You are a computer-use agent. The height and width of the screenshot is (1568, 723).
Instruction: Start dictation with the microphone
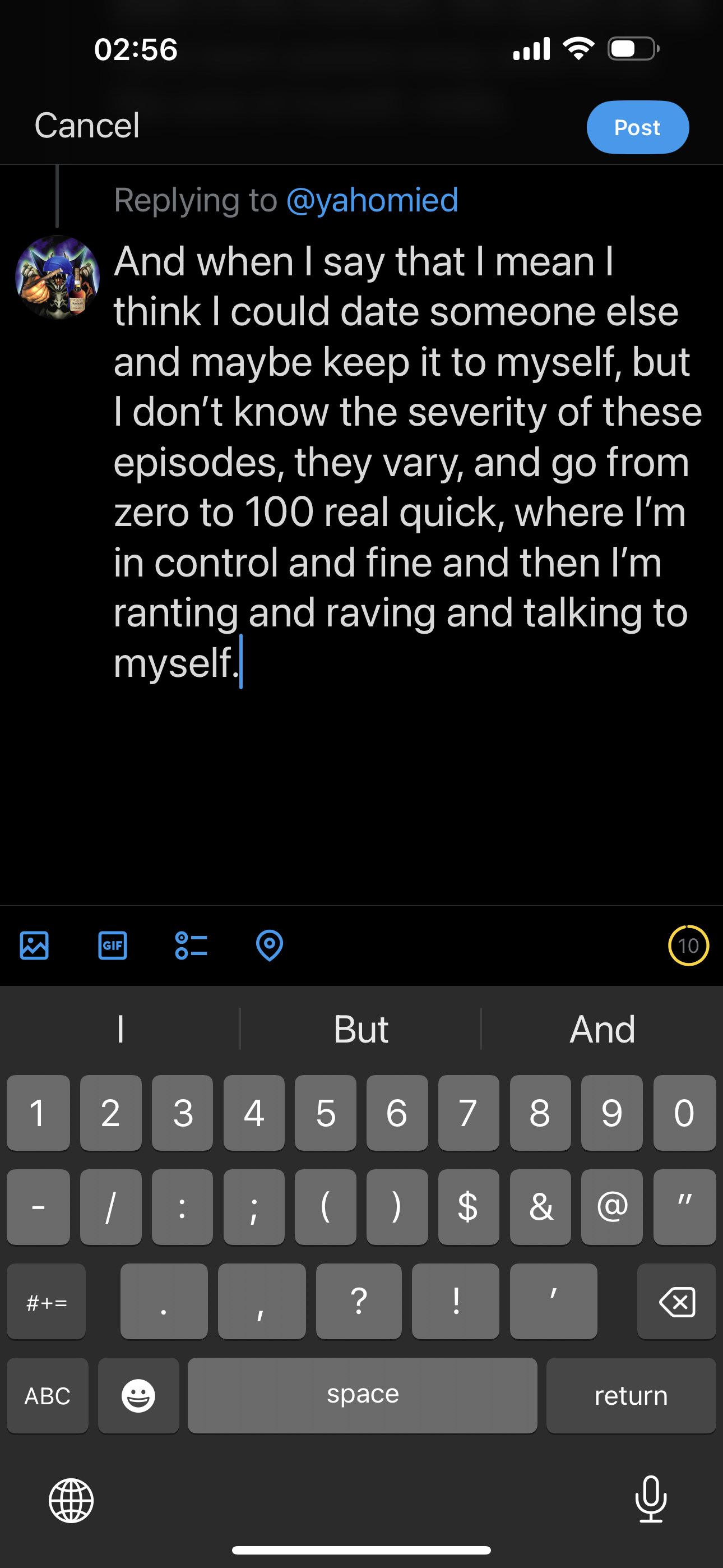[651, 1499]
